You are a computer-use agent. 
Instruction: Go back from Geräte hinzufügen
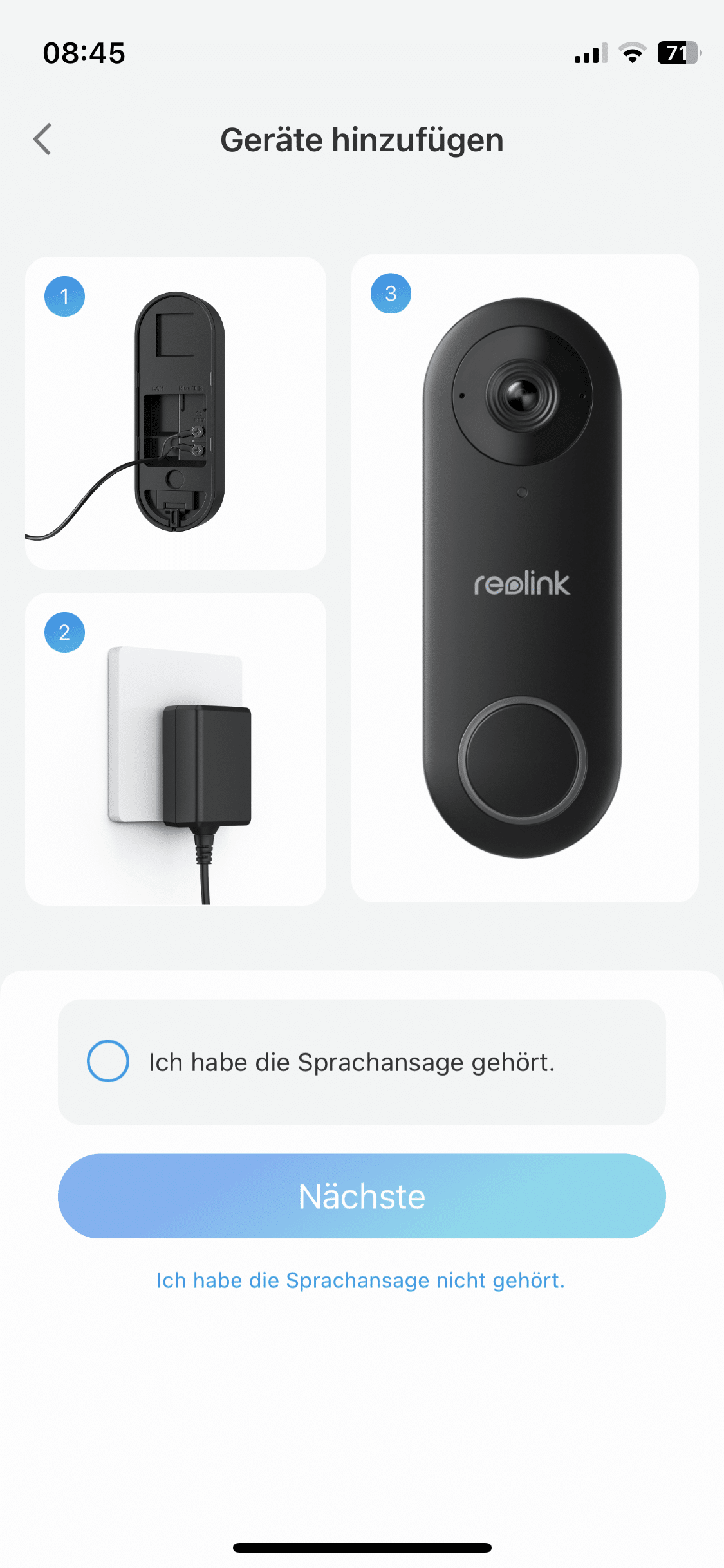point(42,140)
